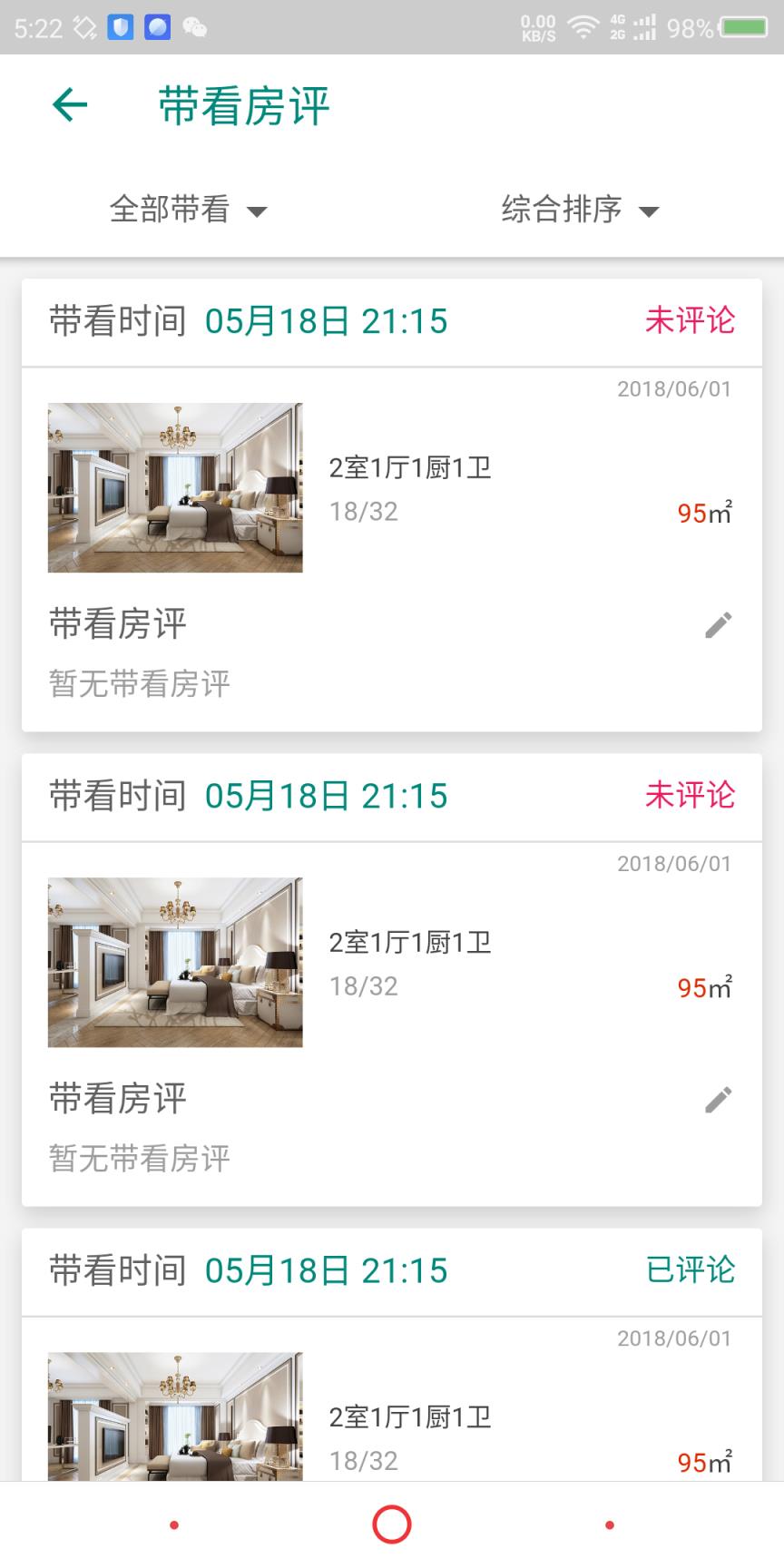The width and height of the screenshot is (784, 1568).
Task: Open the 综合排序 sort dropdown
Action: [x=580, y=210]
